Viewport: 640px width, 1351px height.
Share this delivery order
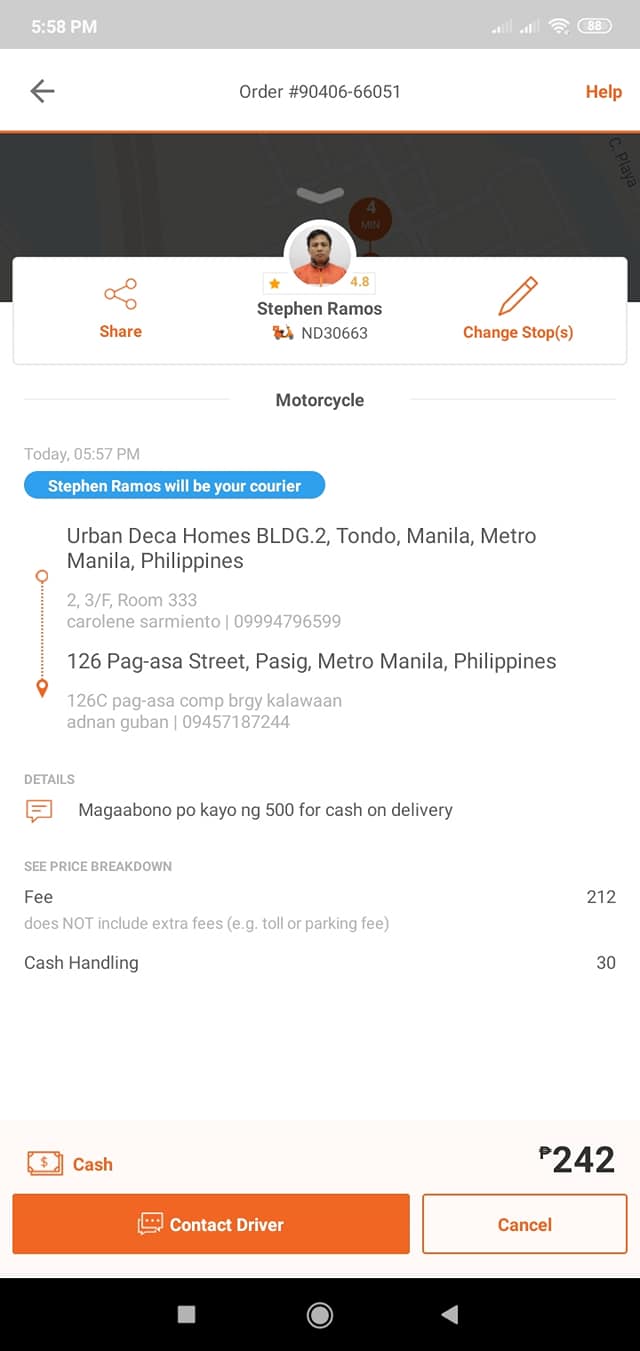click(x=120, y=309)
